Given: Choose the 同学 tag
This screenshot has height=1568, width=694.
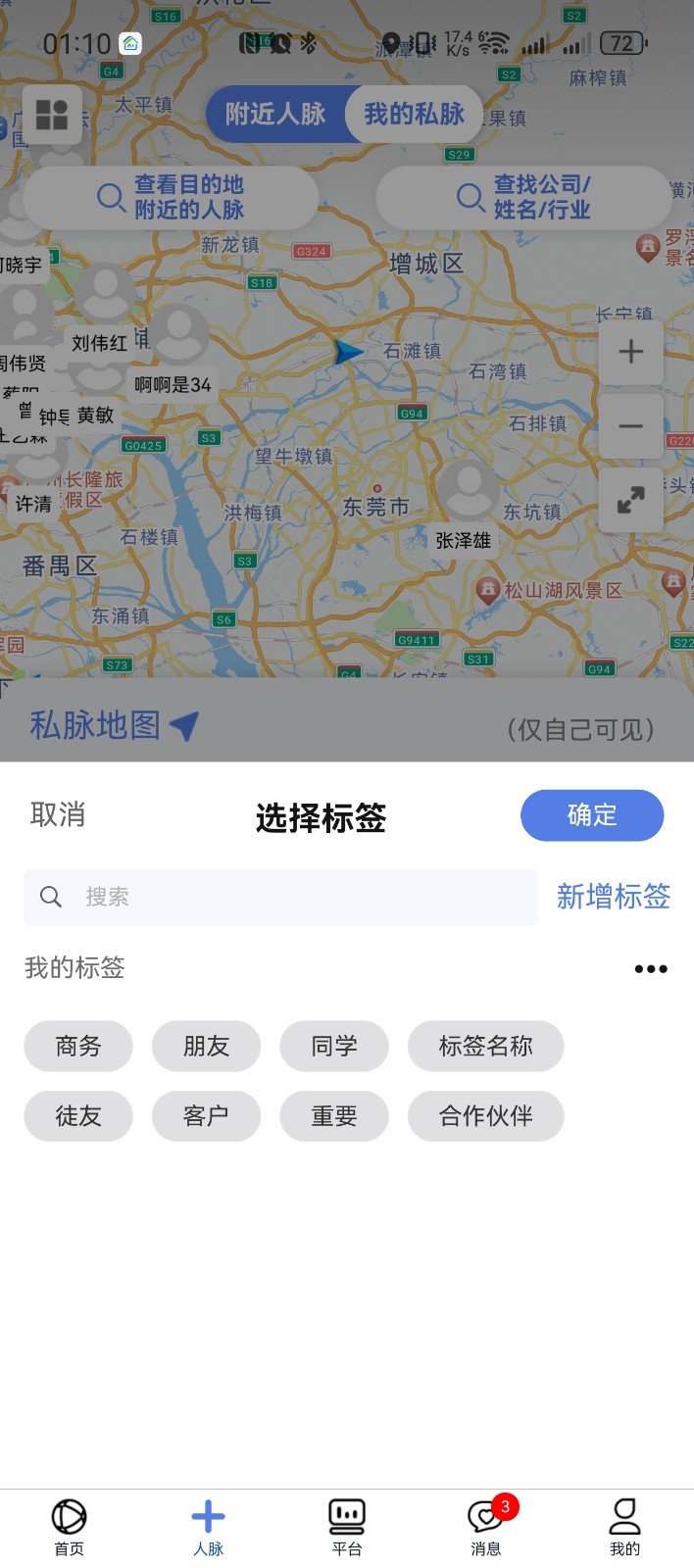Looking at the screenshot, I should (x=334, y=1046).
